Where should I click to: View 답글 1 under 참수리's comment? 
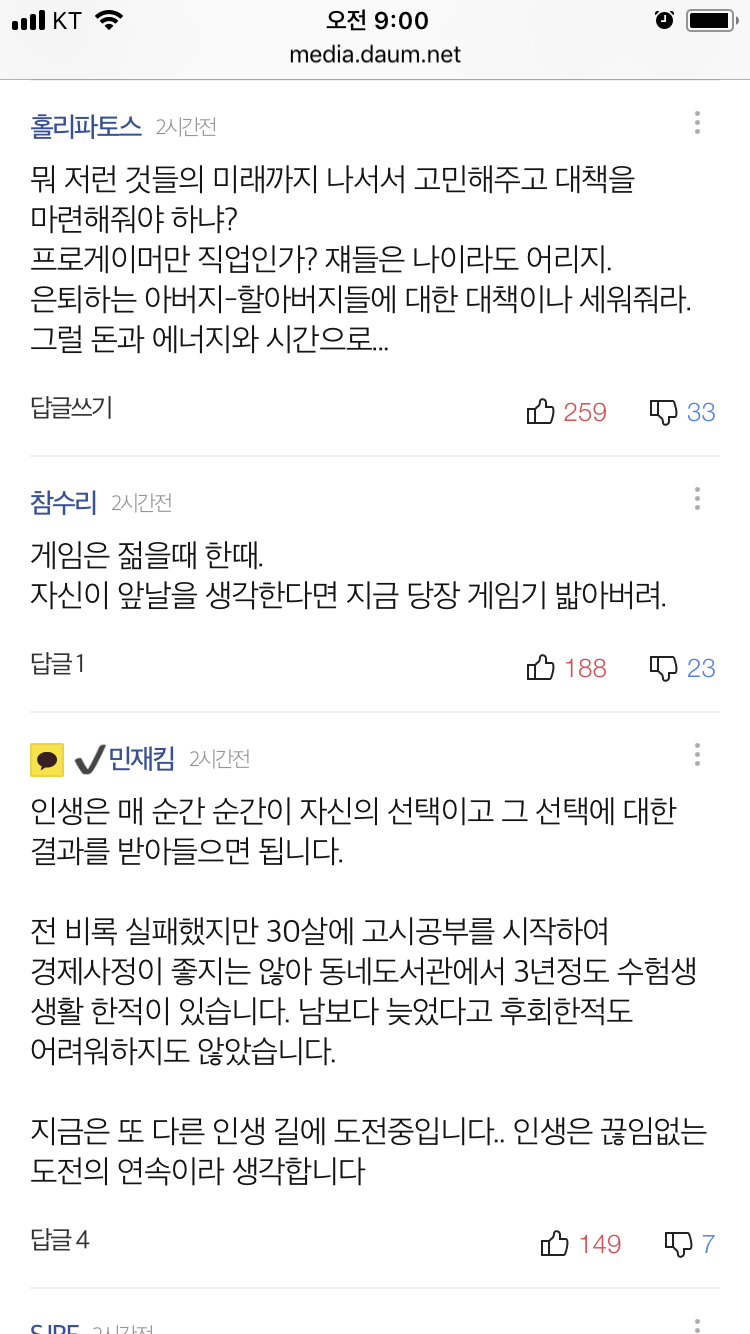pyautogui.click(x=58, y=663)
